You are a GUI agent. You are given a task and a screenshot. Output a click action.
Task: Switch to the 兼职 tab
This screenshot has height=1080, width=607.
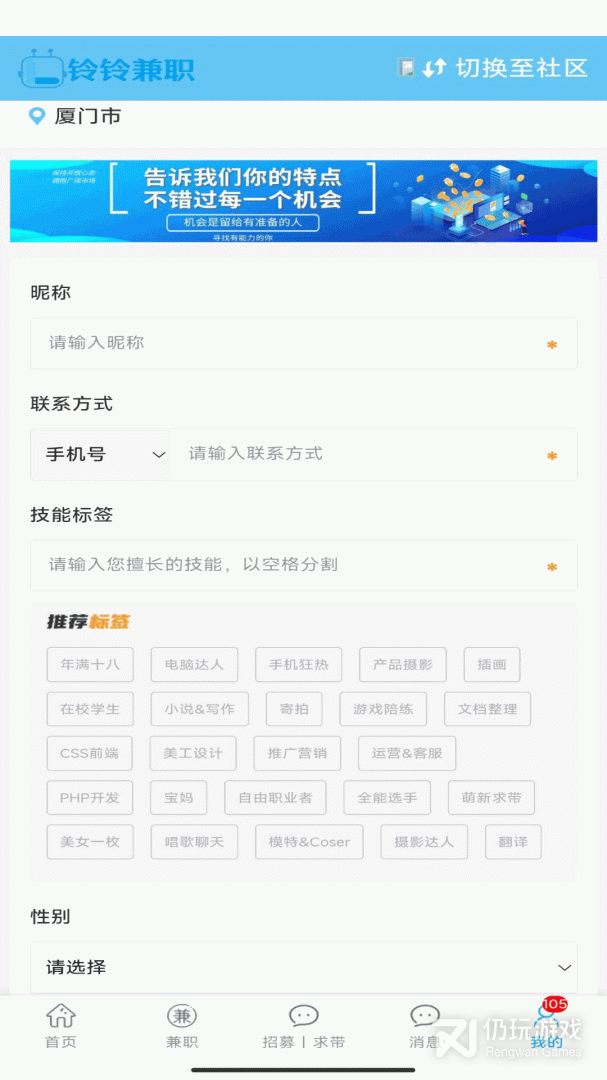pyautogui.click(x=182, y=1026)
